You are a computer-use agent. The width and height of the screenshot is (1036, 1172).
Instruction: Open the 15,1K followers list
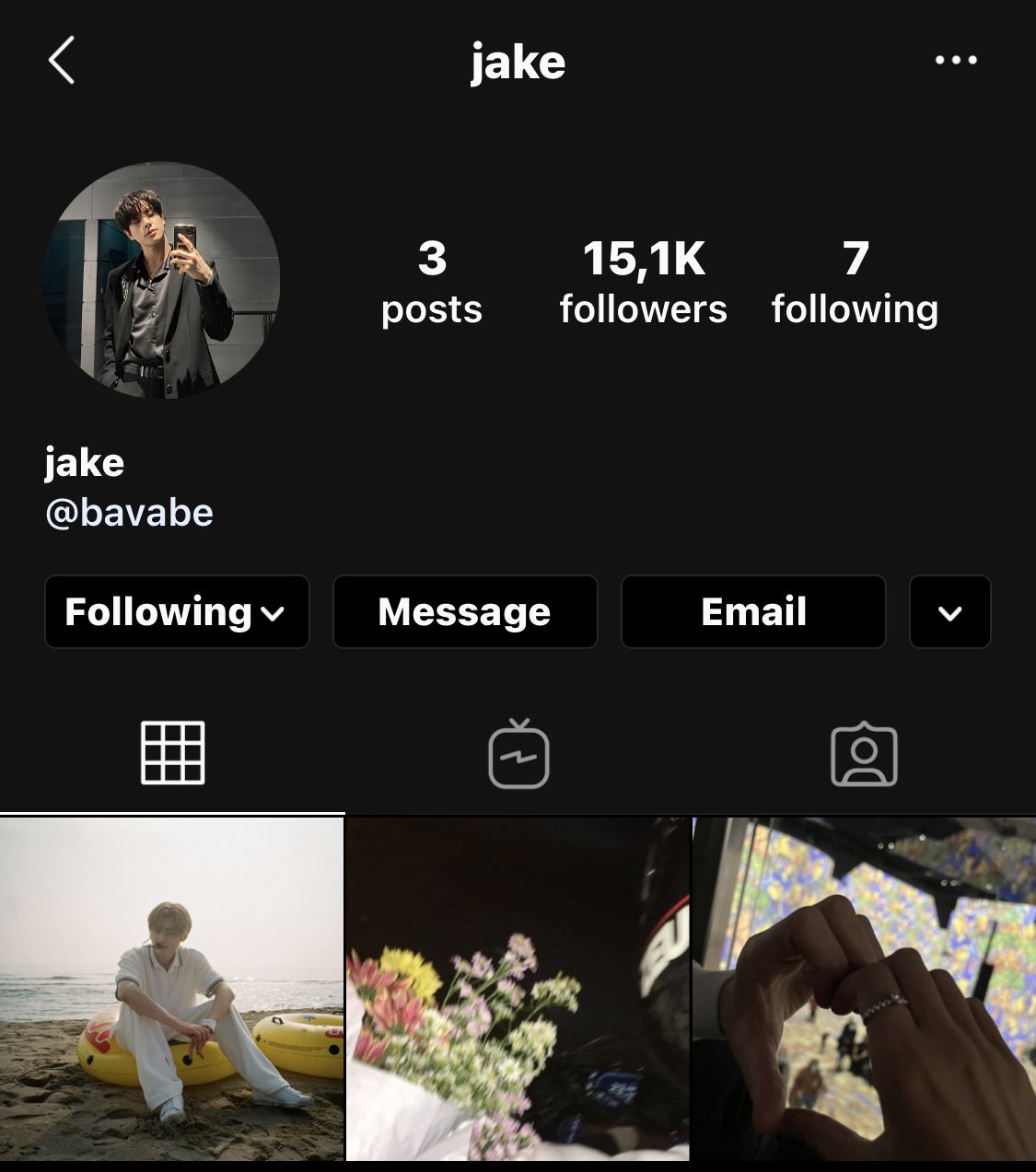[643, 282]
